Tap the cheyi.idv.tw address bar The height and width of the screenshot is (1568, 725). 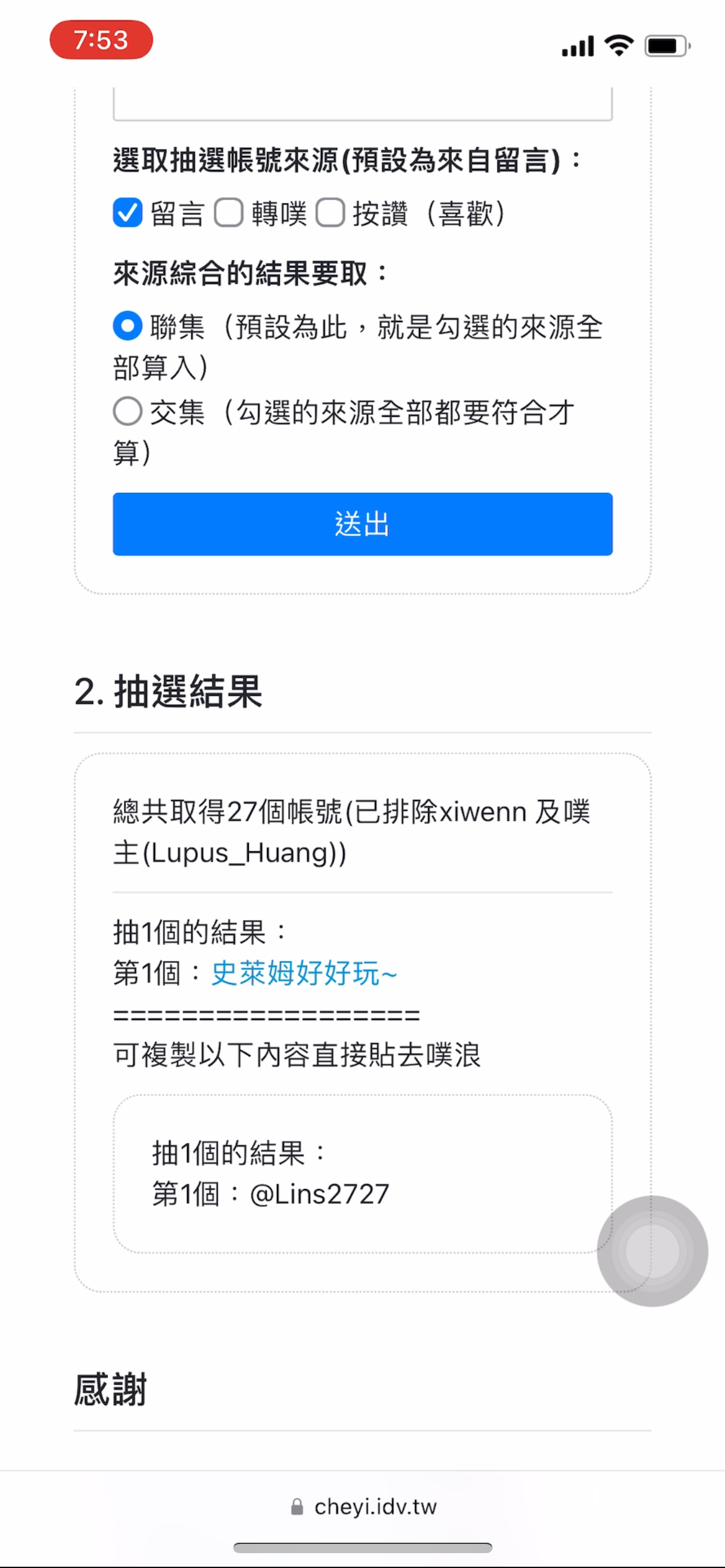point(363,1506)
